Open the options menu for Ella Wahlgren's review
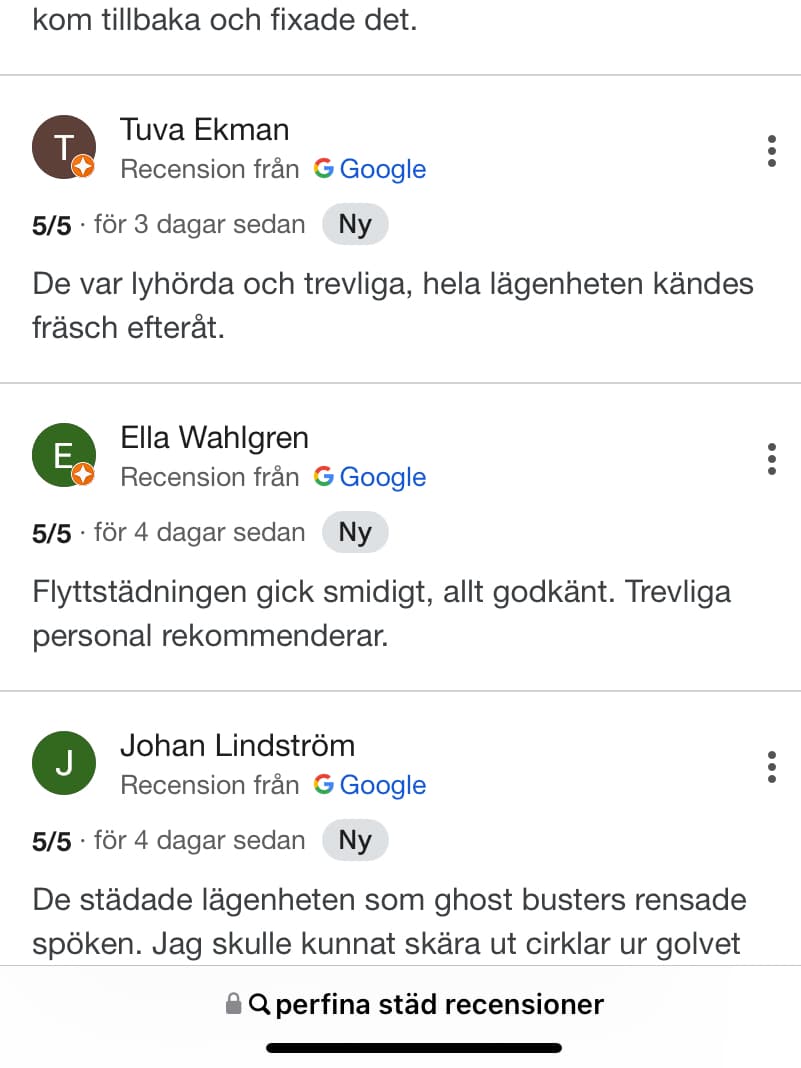This screenshot has width=801, height=1068. click(x=771, y=457)
